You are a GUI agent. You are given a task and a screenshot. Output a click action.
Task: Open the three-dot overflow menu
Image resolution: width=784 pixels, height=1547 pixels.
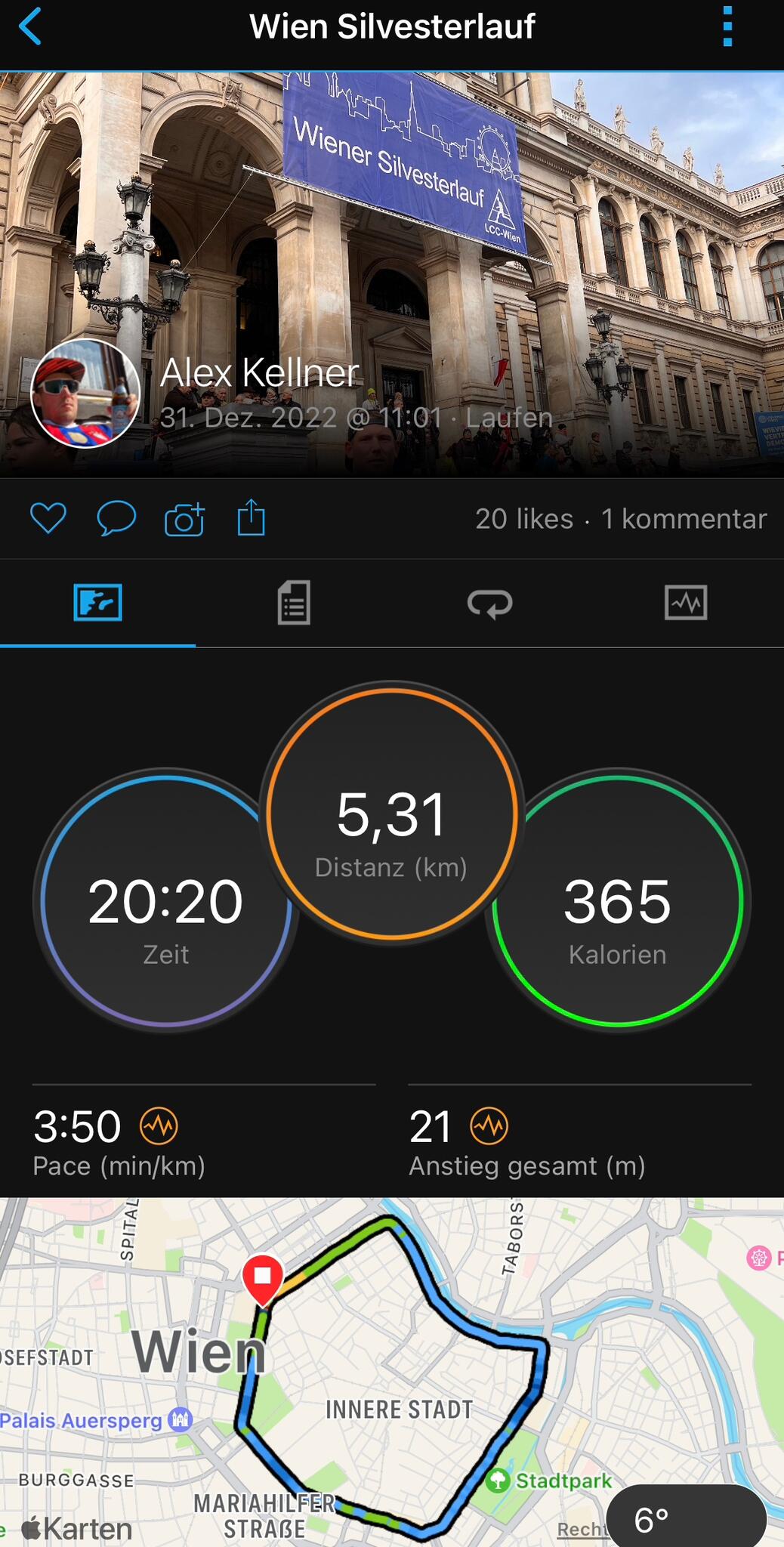(727, 27)
